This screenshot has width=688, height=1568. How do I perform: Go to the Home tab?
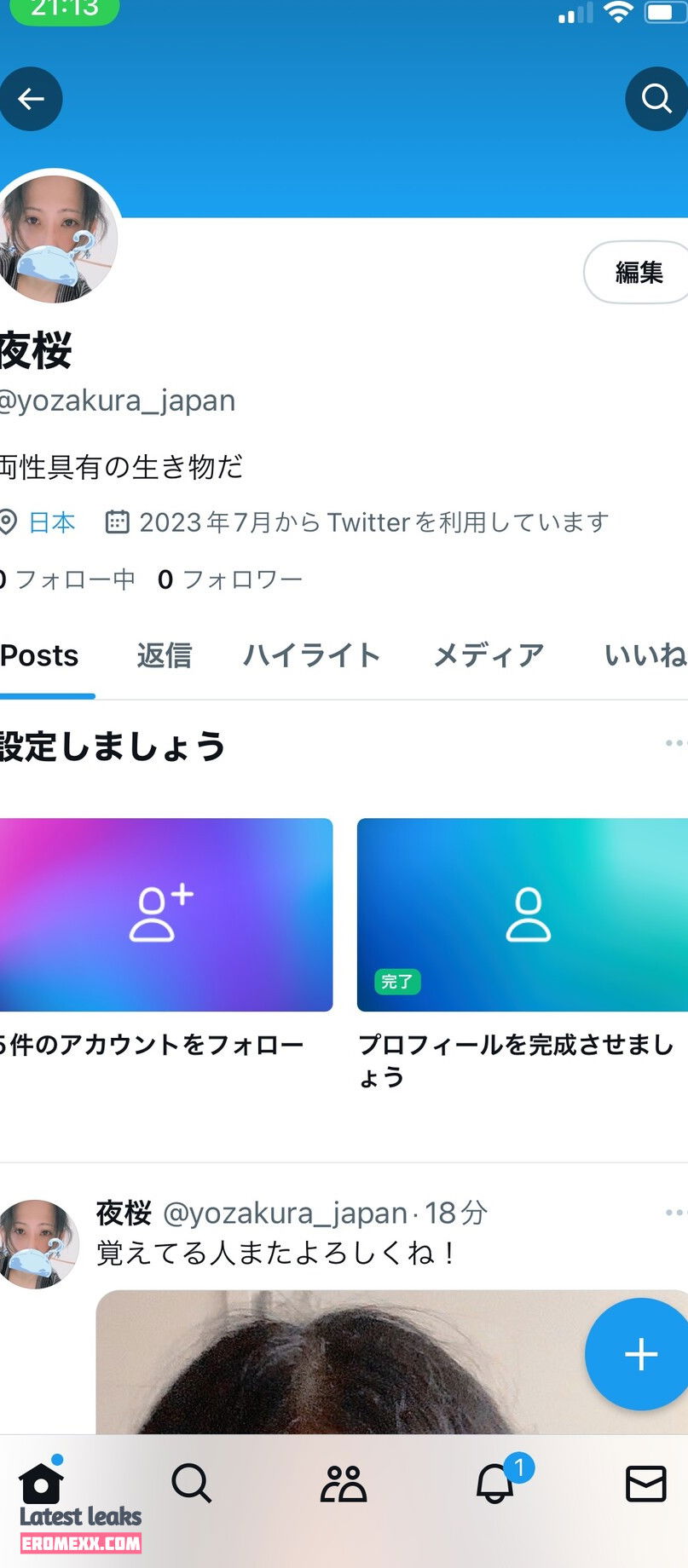point(41,1484)
